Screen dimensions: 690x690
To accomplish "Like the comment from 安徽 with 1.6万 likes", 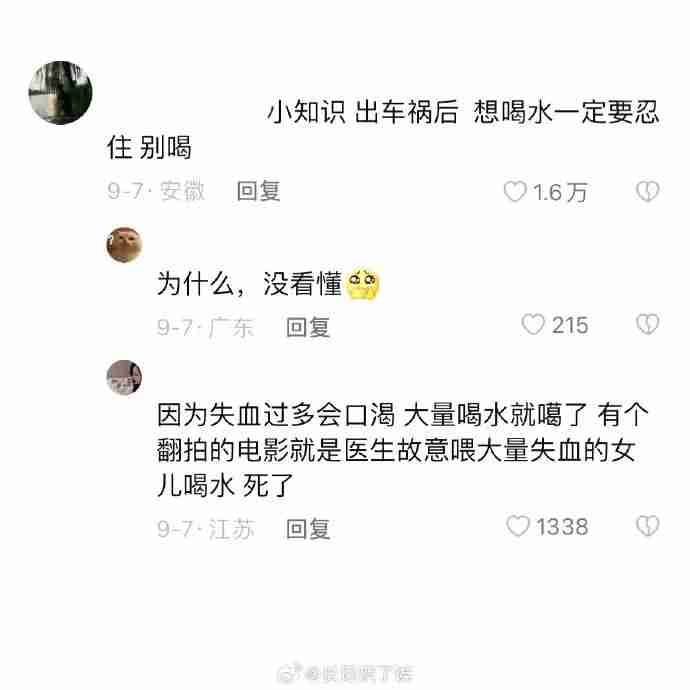I will pos(515,192).
